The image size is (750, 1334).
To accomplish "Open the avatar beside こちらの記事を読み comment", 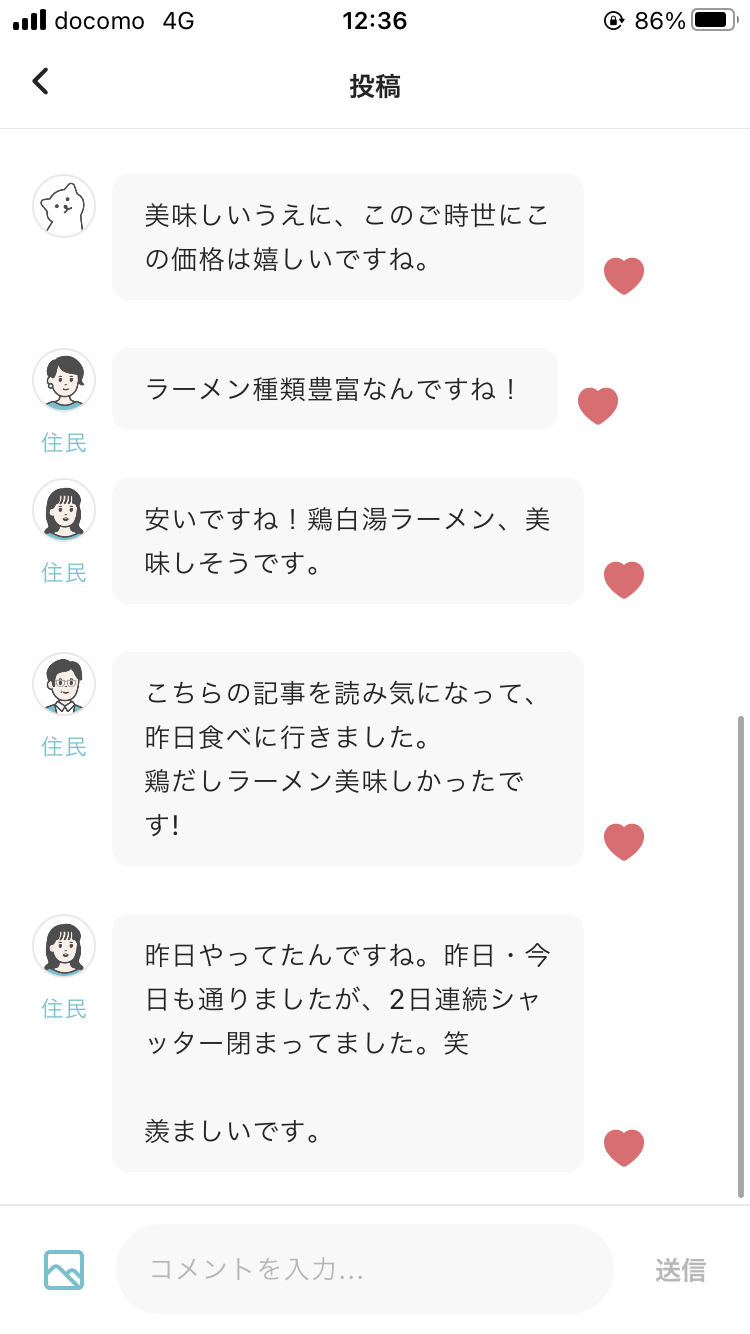I will point(64,684).
